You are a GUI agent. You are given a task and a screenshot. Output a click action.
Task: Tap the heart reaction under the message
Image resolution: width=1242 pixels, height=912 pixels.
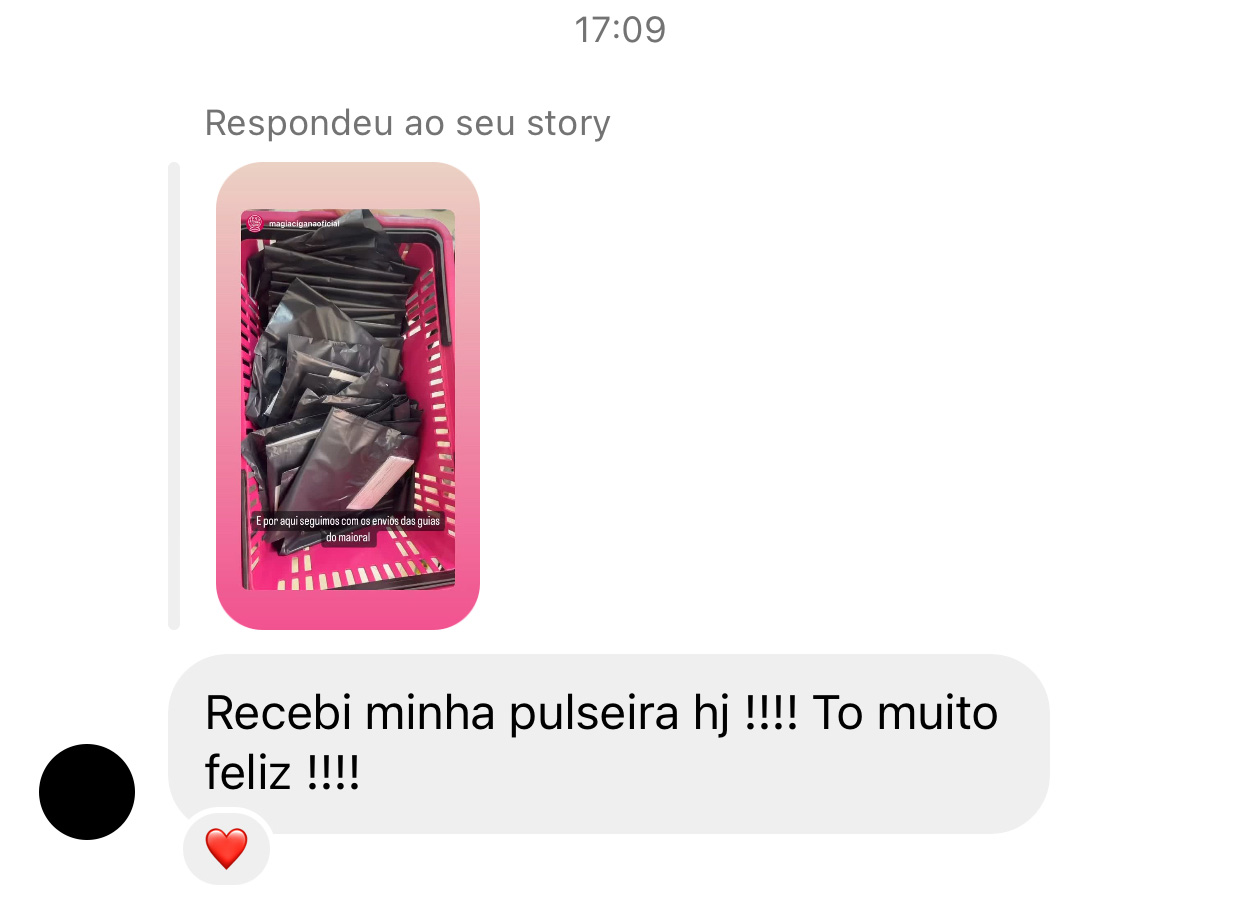[x=226, y=849]
